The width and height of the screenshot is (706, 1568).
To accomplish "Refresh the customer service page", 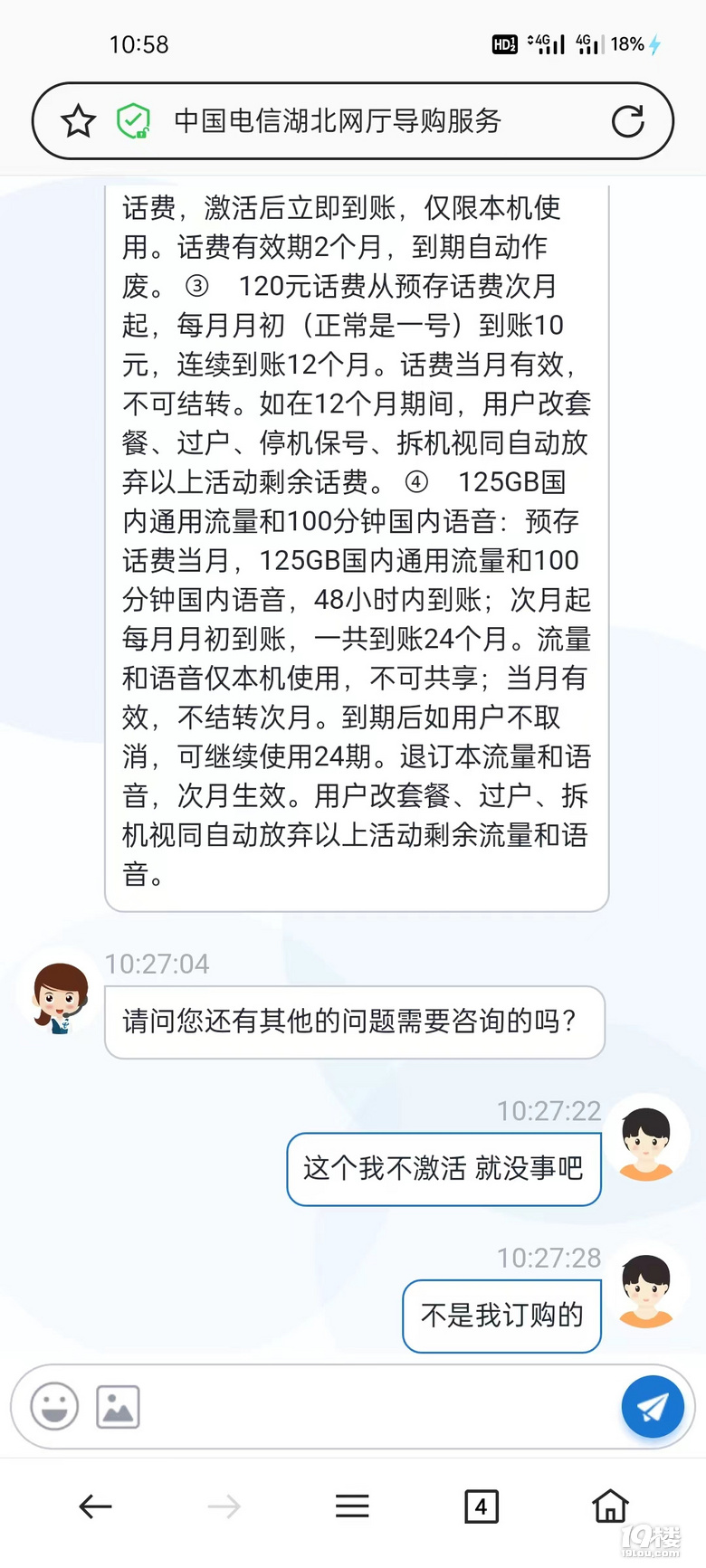I will pyautogui.click(x=628, y=121).
